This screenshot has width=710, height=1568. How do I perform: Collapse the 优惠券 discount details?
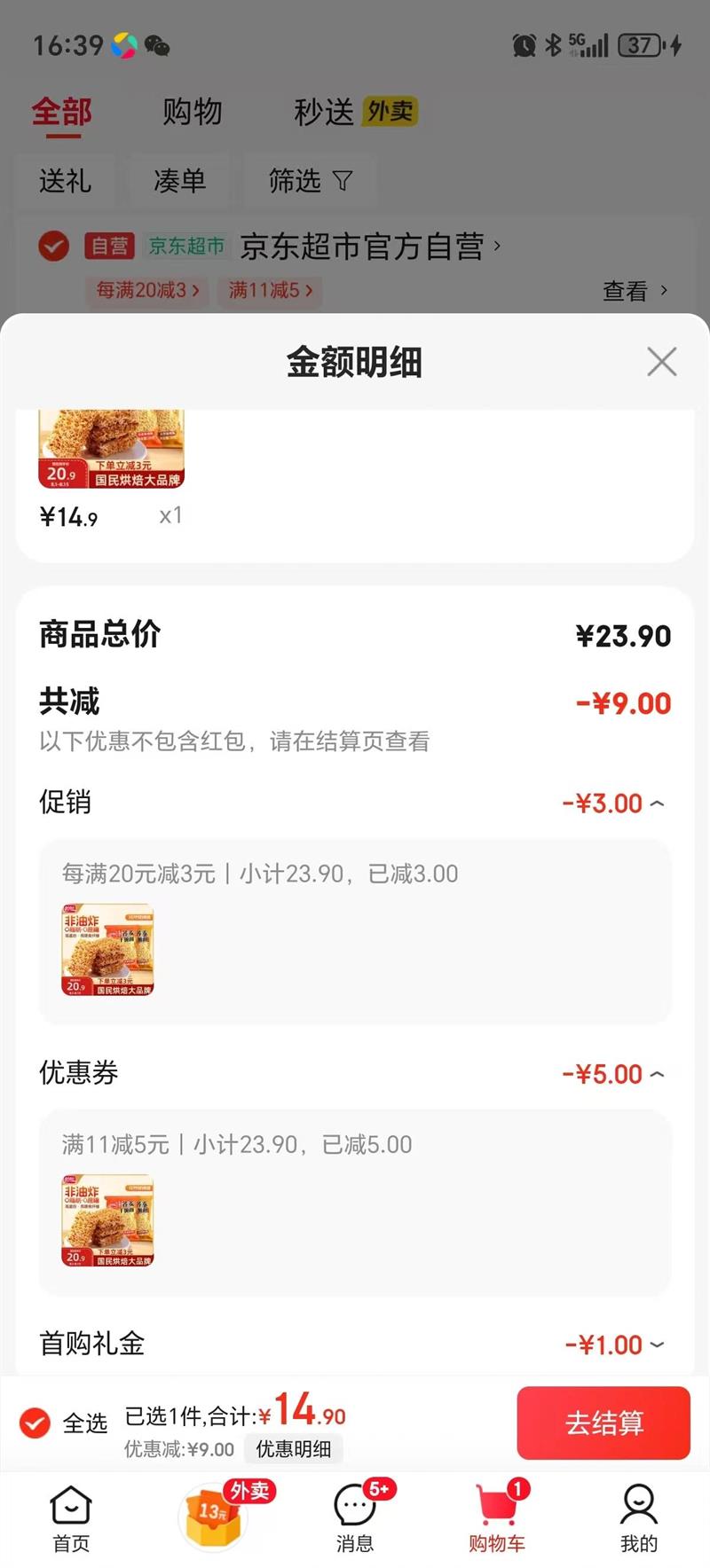click(656, 1074)
